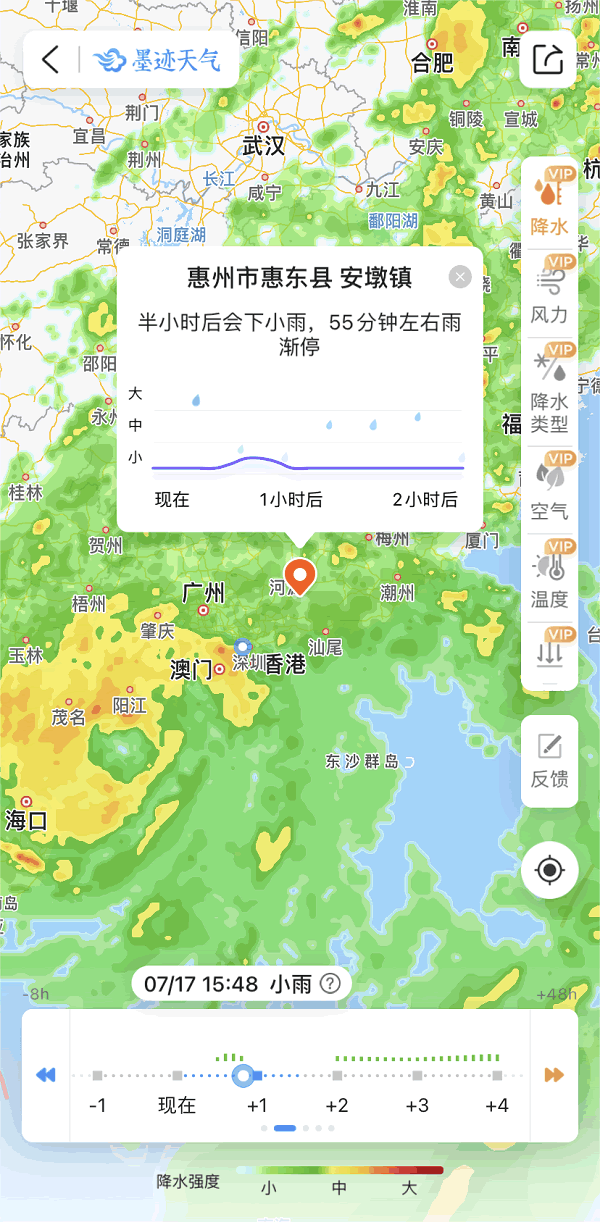Open the help icon next to 小雨

330,984
